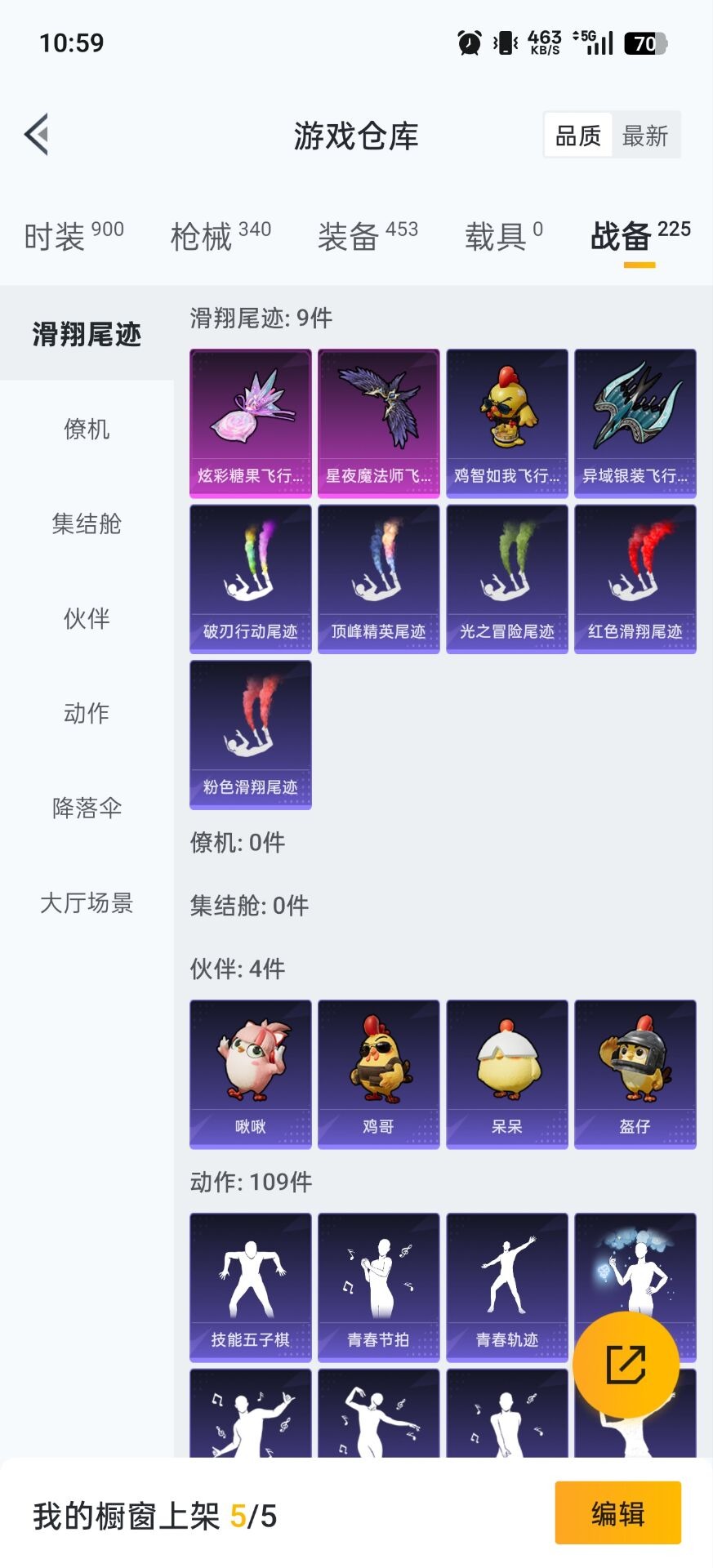This screenshot has width=713, height=1568.
Task: Switch sorting to 最新
Action: point(645,135)
